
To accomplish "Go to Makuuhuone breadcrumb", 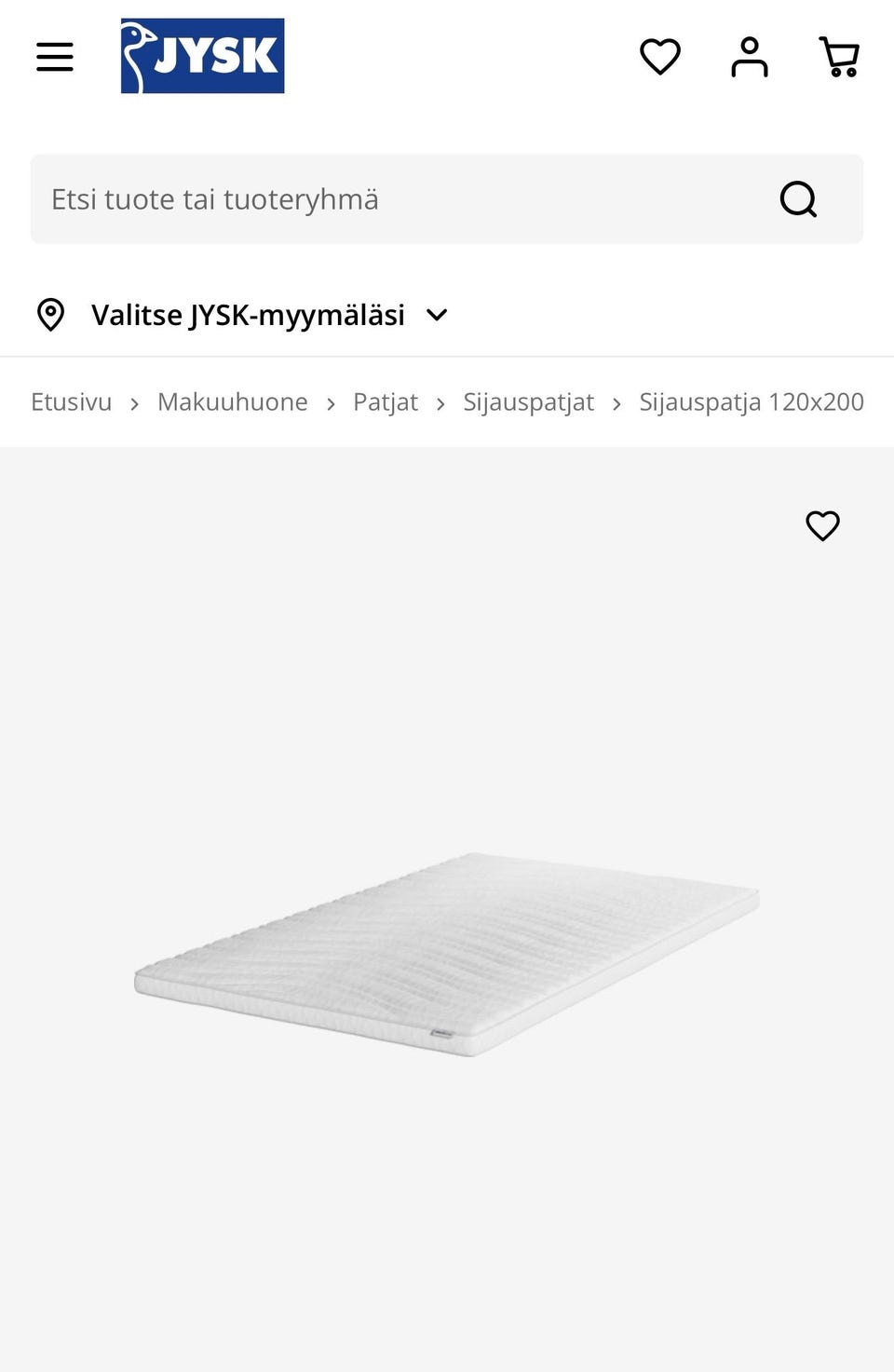I will [x=233, y=401].
